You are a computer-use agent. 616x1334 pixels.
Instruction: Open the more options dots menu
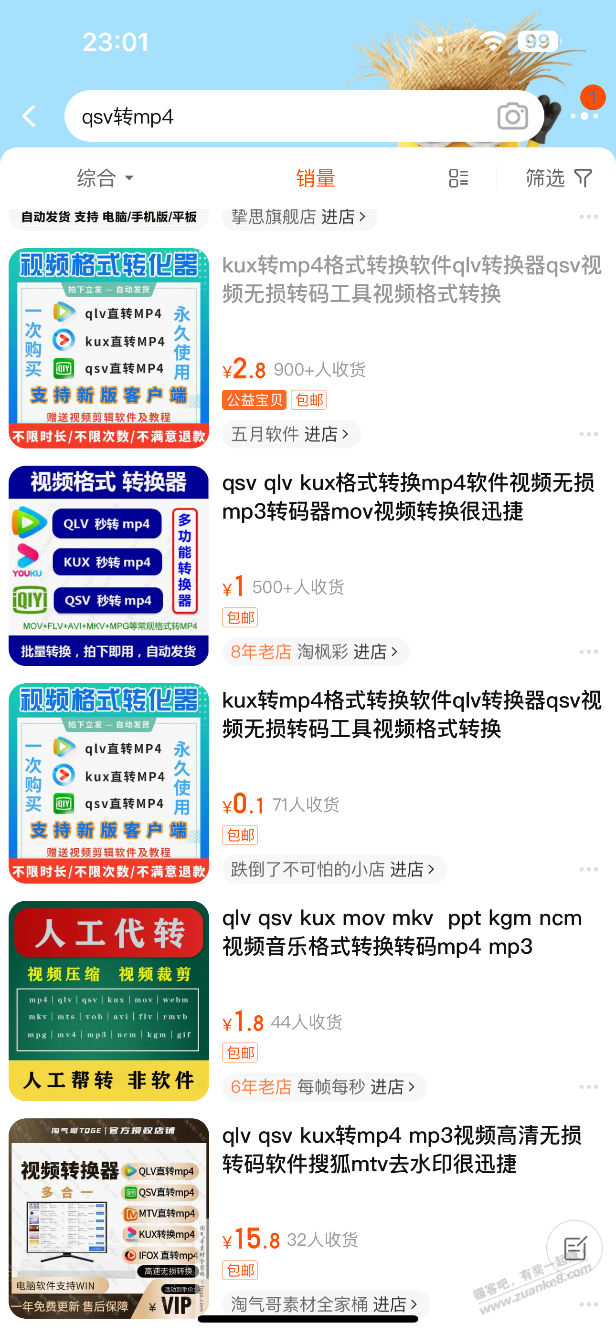583,116
